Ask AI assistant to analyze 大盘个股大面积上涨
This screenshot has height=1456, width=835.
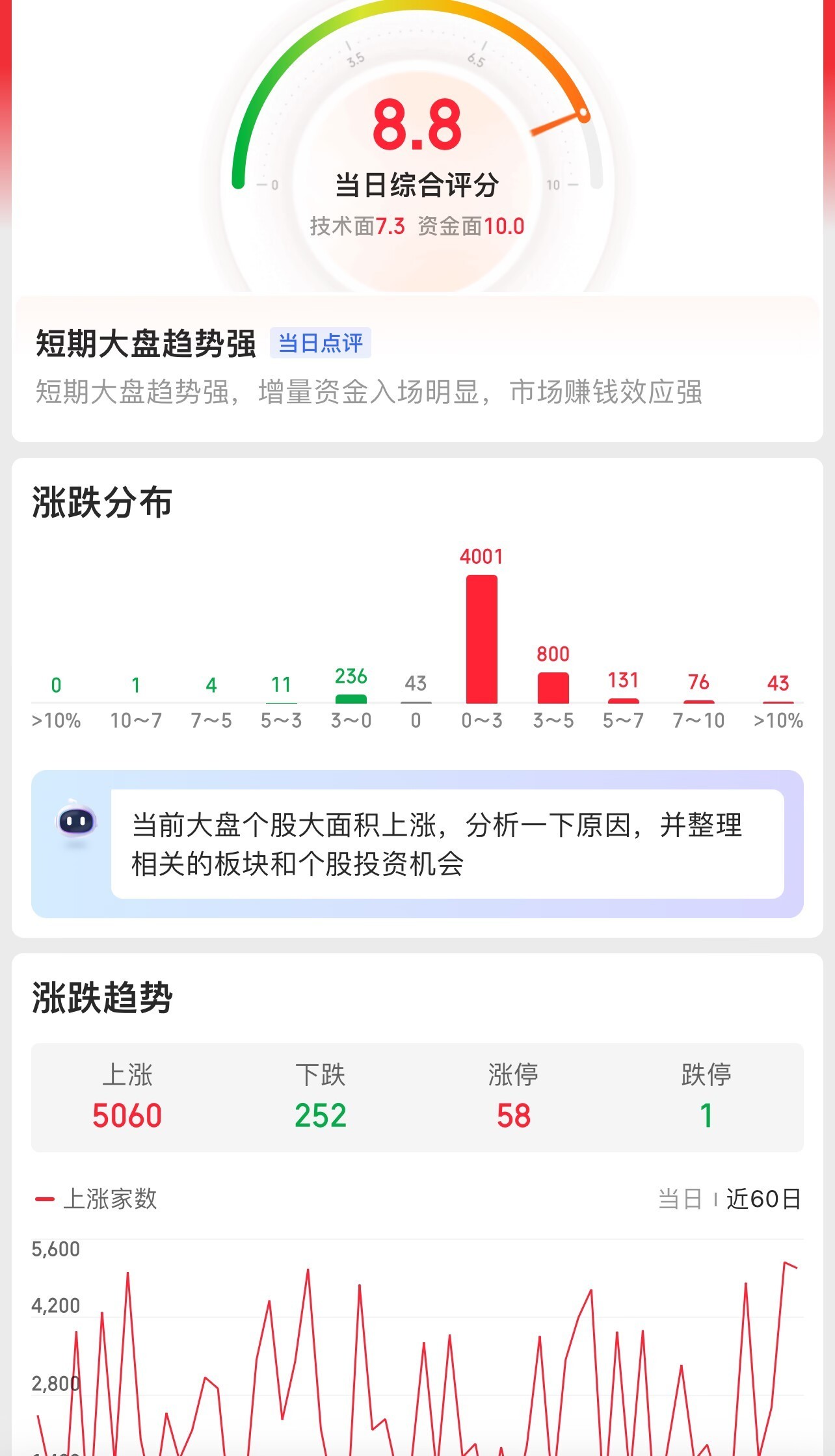coord(447,844)
